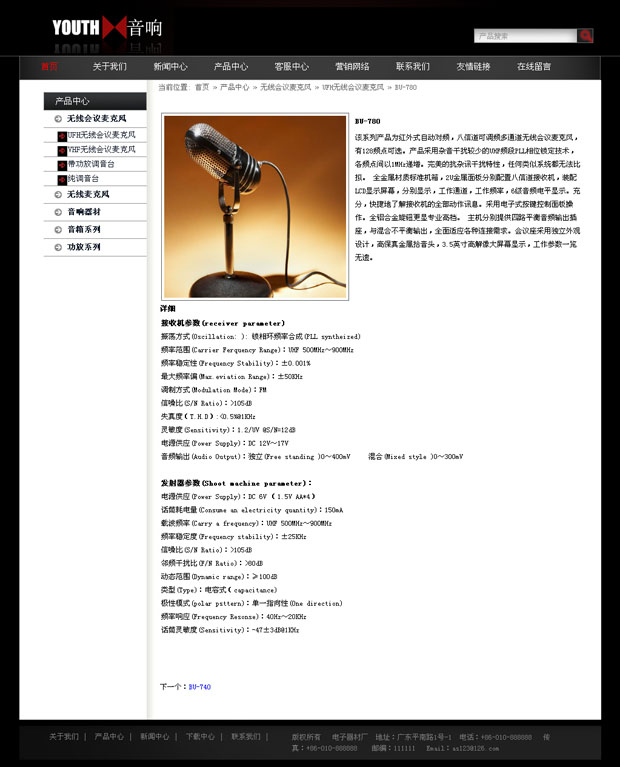
Task: Open 联系我们 in the top navigation
Action: (413, 67)
